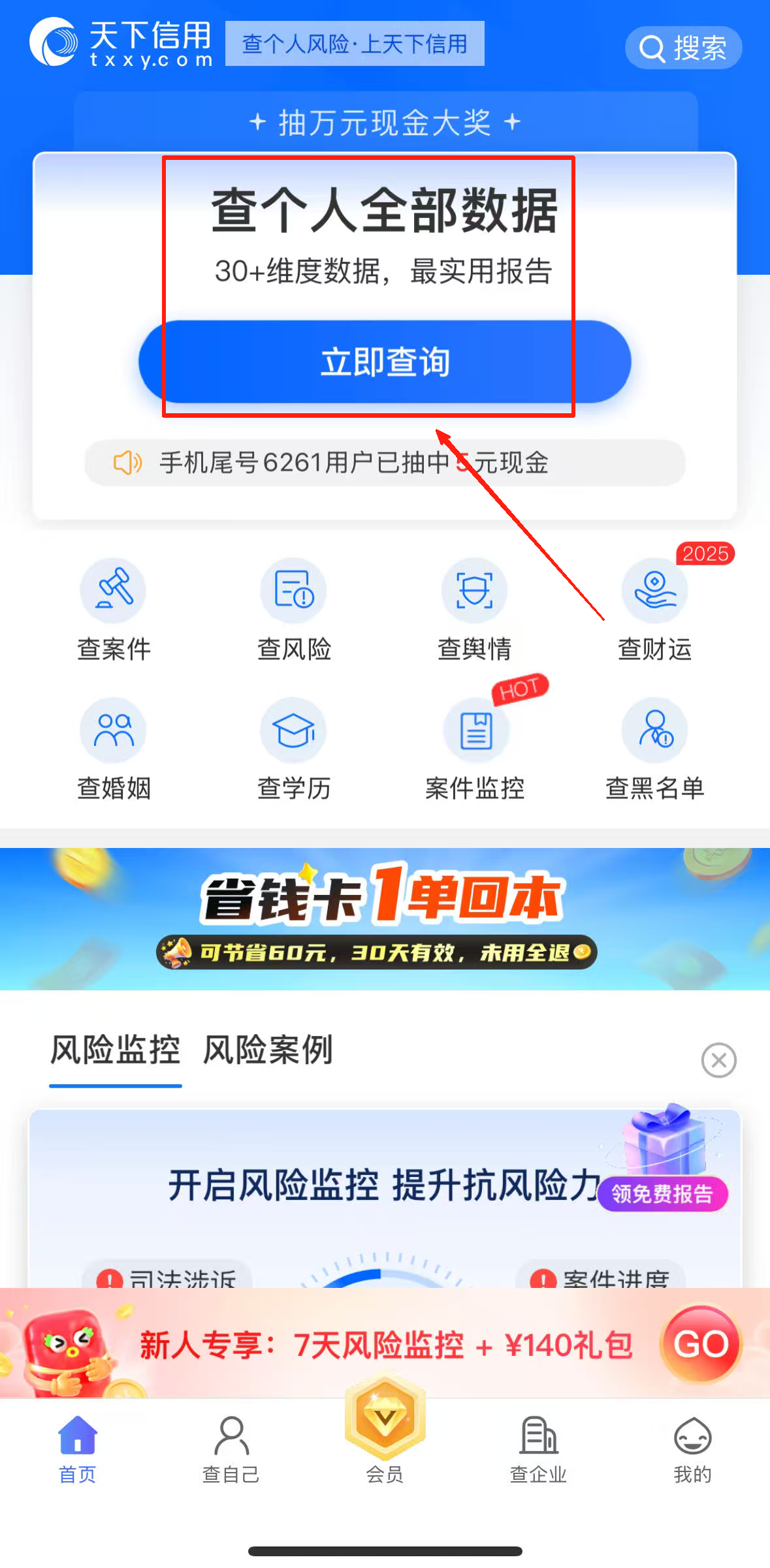Switch to the 风险案例 tab
Viewport: 770px width, 1568px height.
click(268, 1050)
